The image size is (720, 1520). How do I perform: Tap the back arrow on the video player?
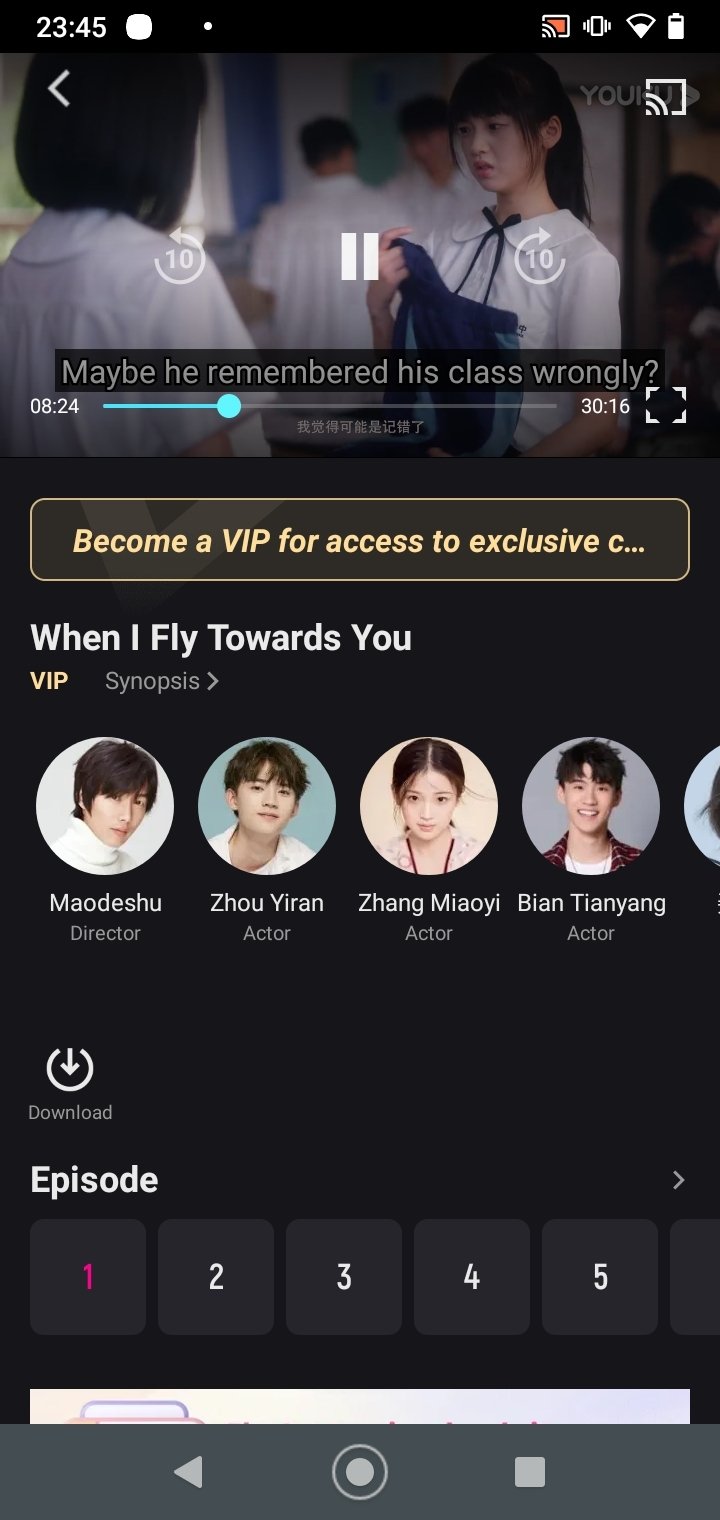point(59,89)
